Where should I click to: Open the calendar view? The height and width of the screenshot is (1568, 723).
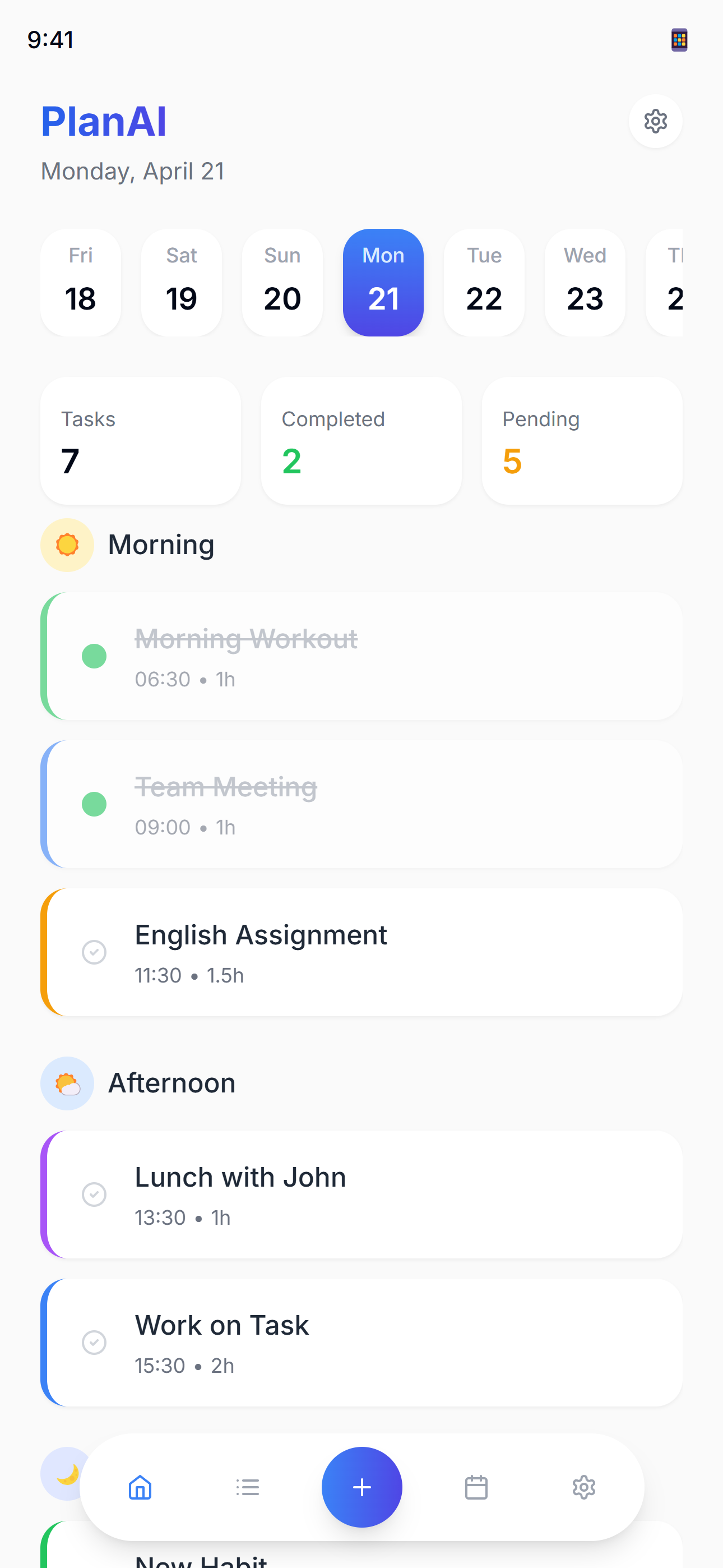[x=476, y=1487]
